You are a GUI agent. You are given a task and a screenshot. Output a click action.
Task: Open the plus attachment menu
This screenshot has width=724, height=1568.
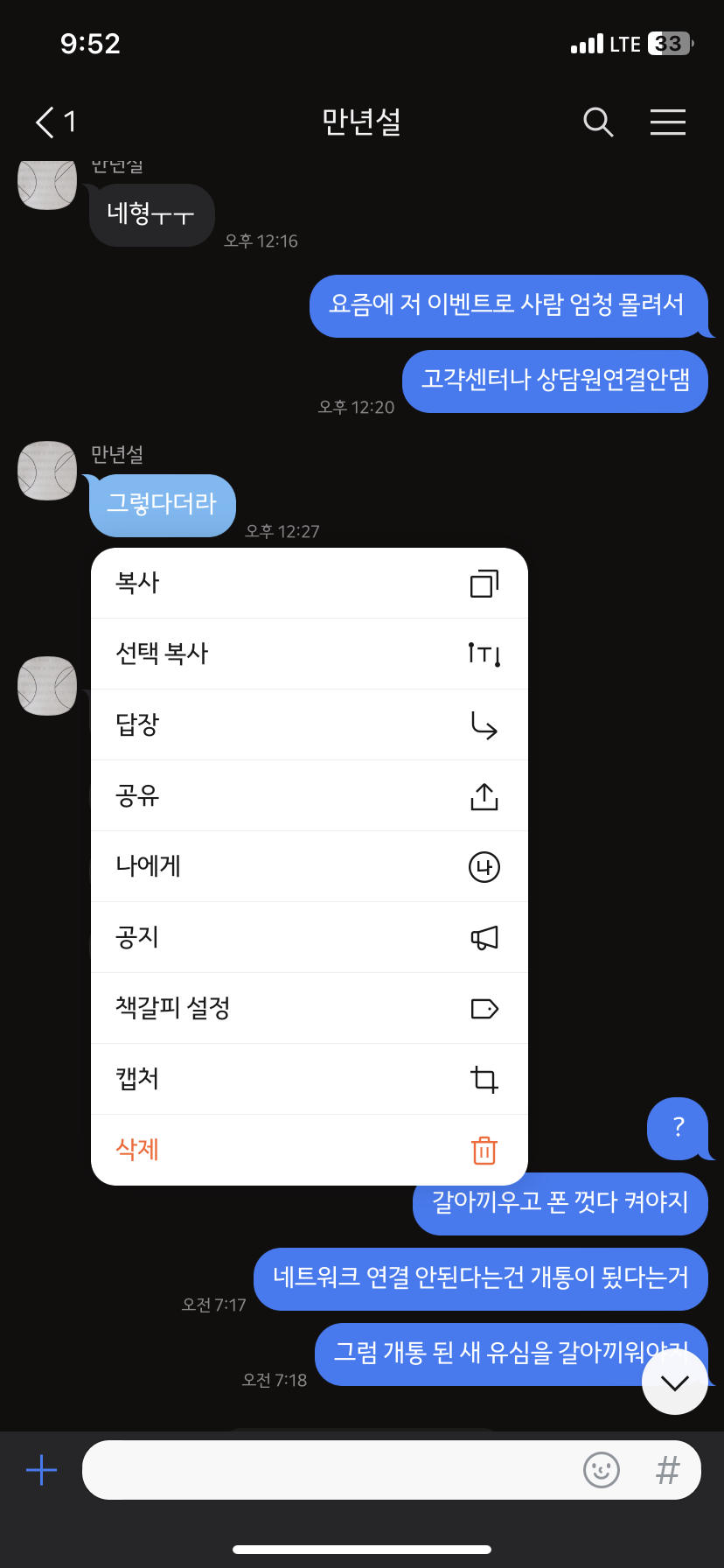click(x=41, y=1470)
